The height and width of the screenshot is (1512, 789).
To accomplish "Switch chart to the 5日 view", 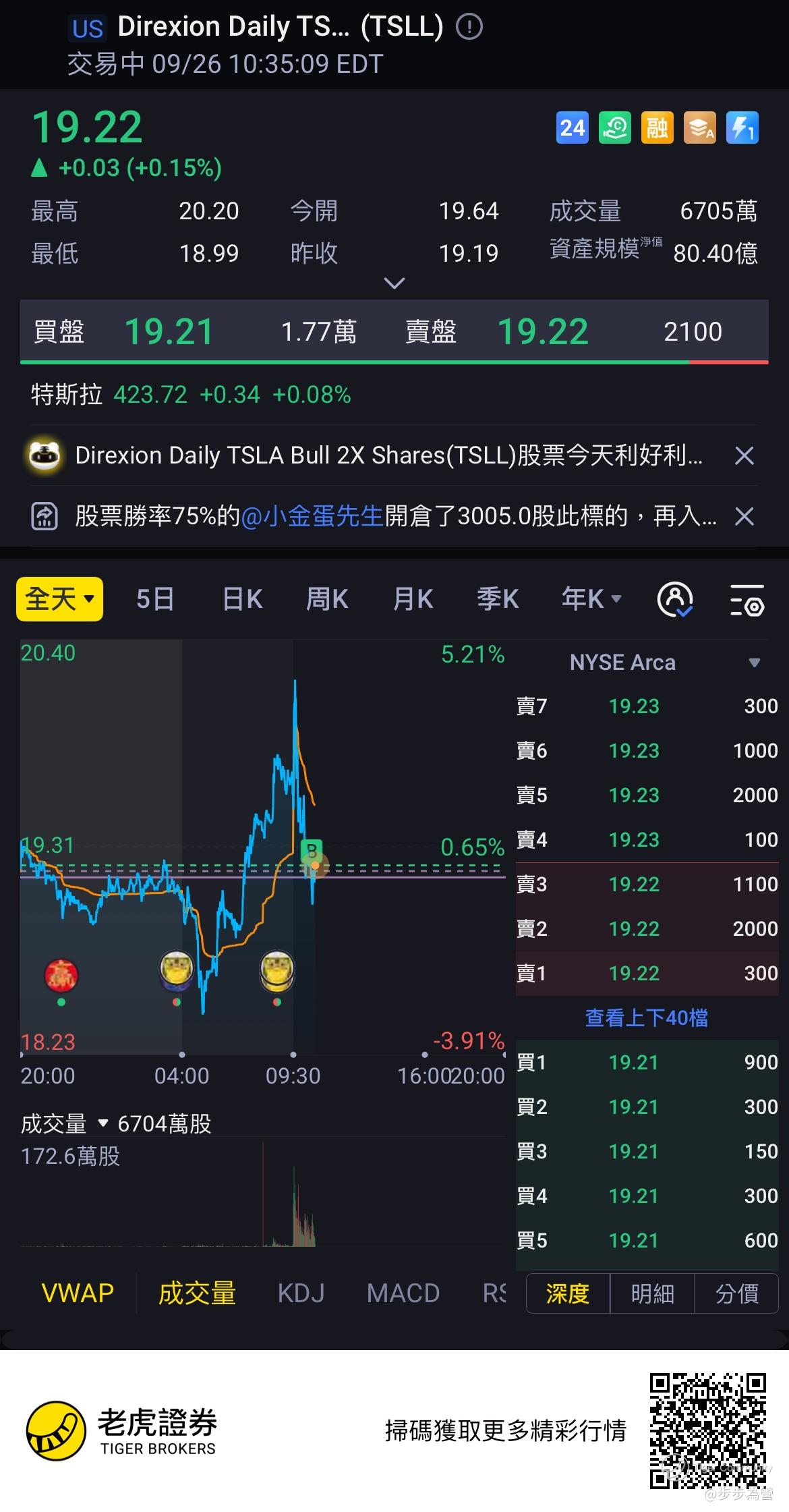I will [x=155, y=599].
